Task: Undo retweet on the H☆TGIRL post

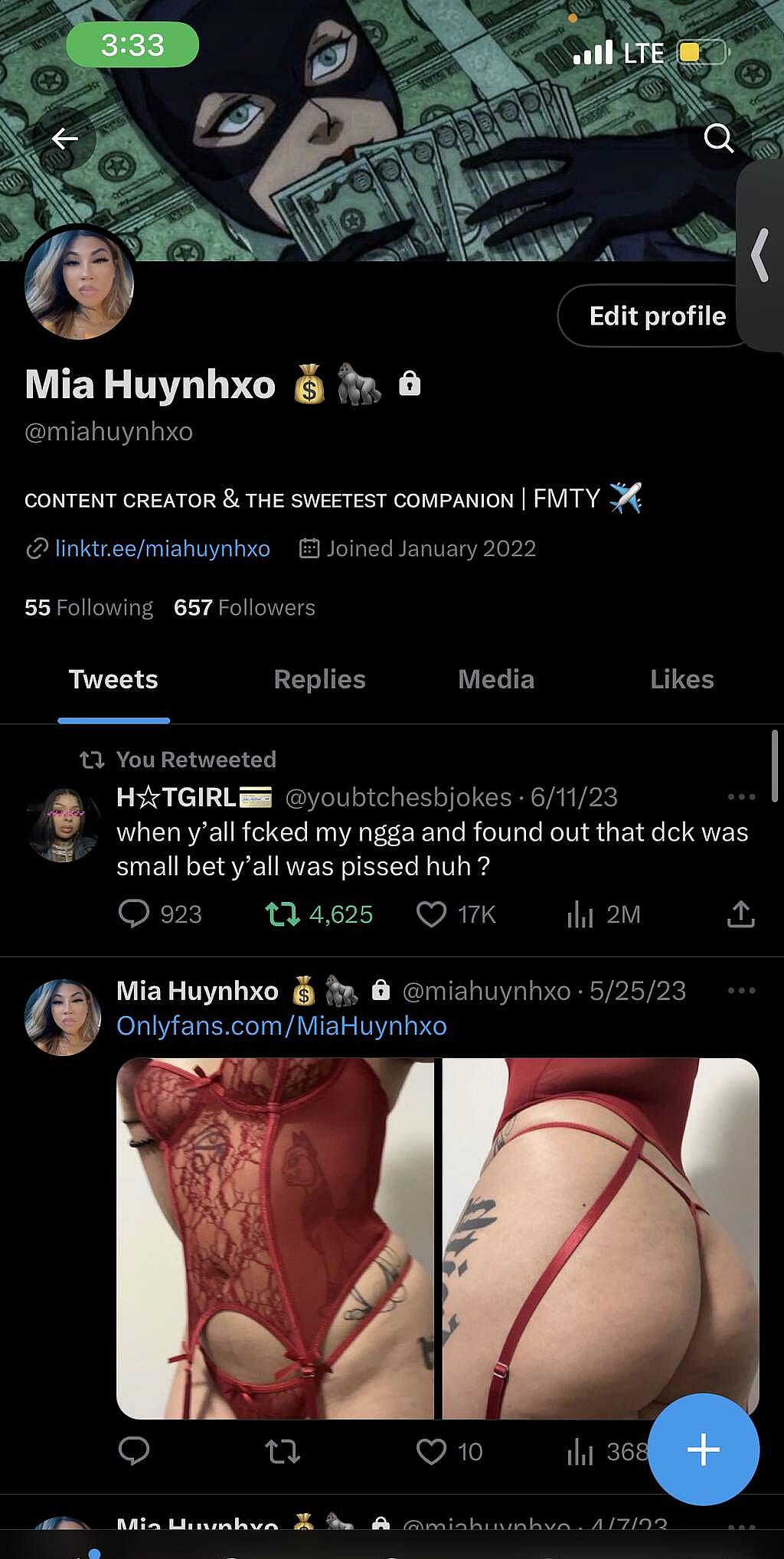Action: tap(283, 914)
